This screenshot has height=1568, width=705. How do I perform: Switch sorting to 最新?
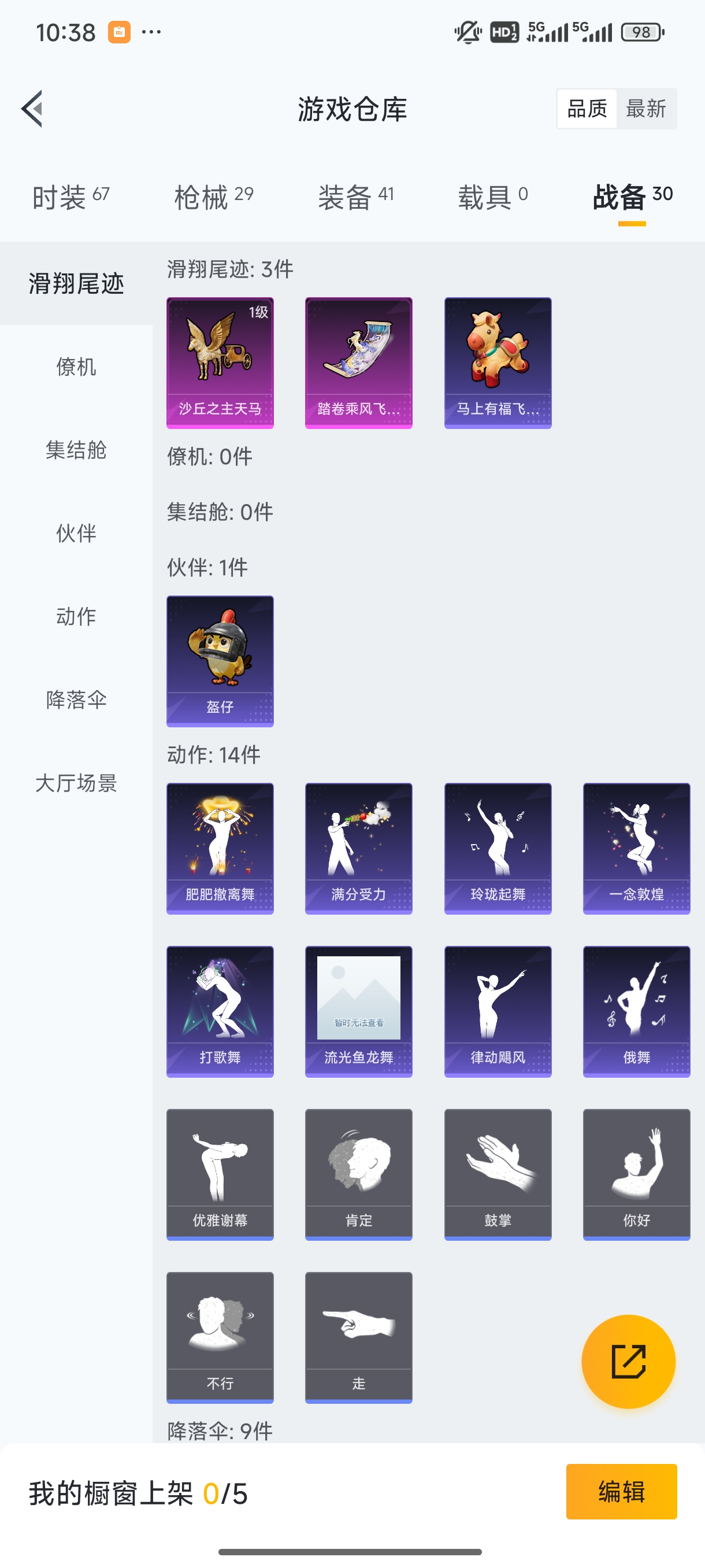point(647,108)
